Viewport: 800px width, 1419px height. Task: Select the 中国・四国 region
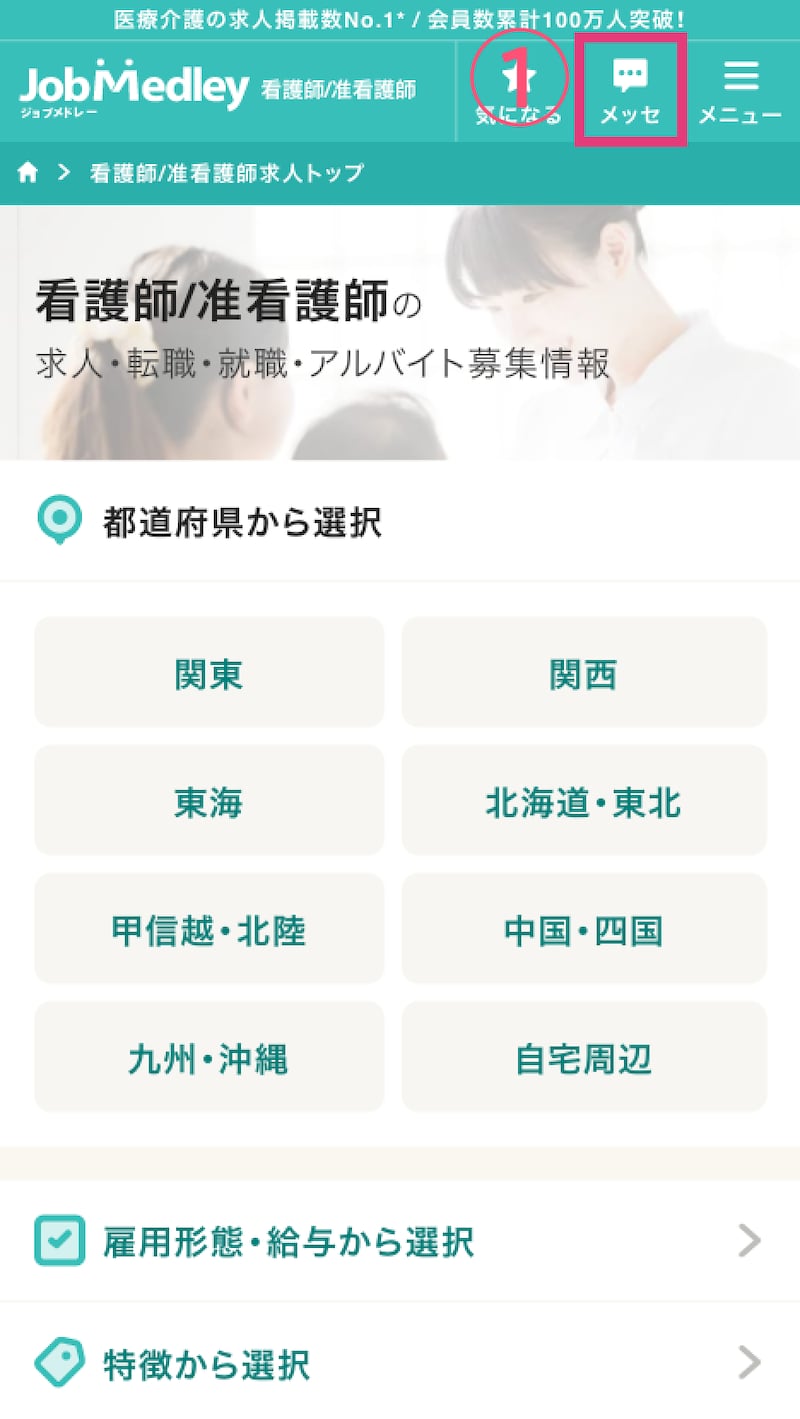tap(583, 929)
